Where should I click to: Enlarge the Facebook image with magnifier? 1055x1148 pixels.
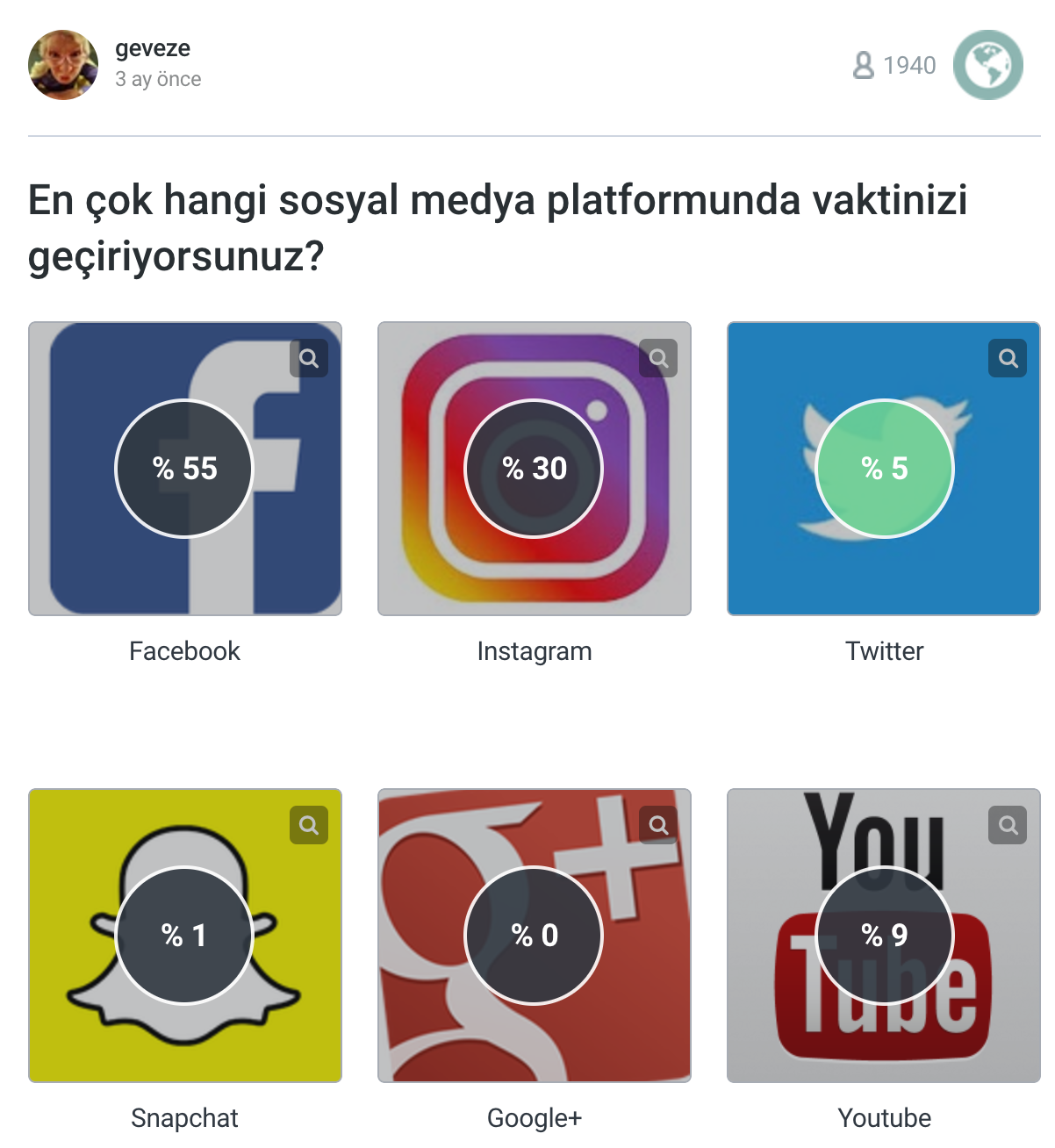click(x=309, y=358)
